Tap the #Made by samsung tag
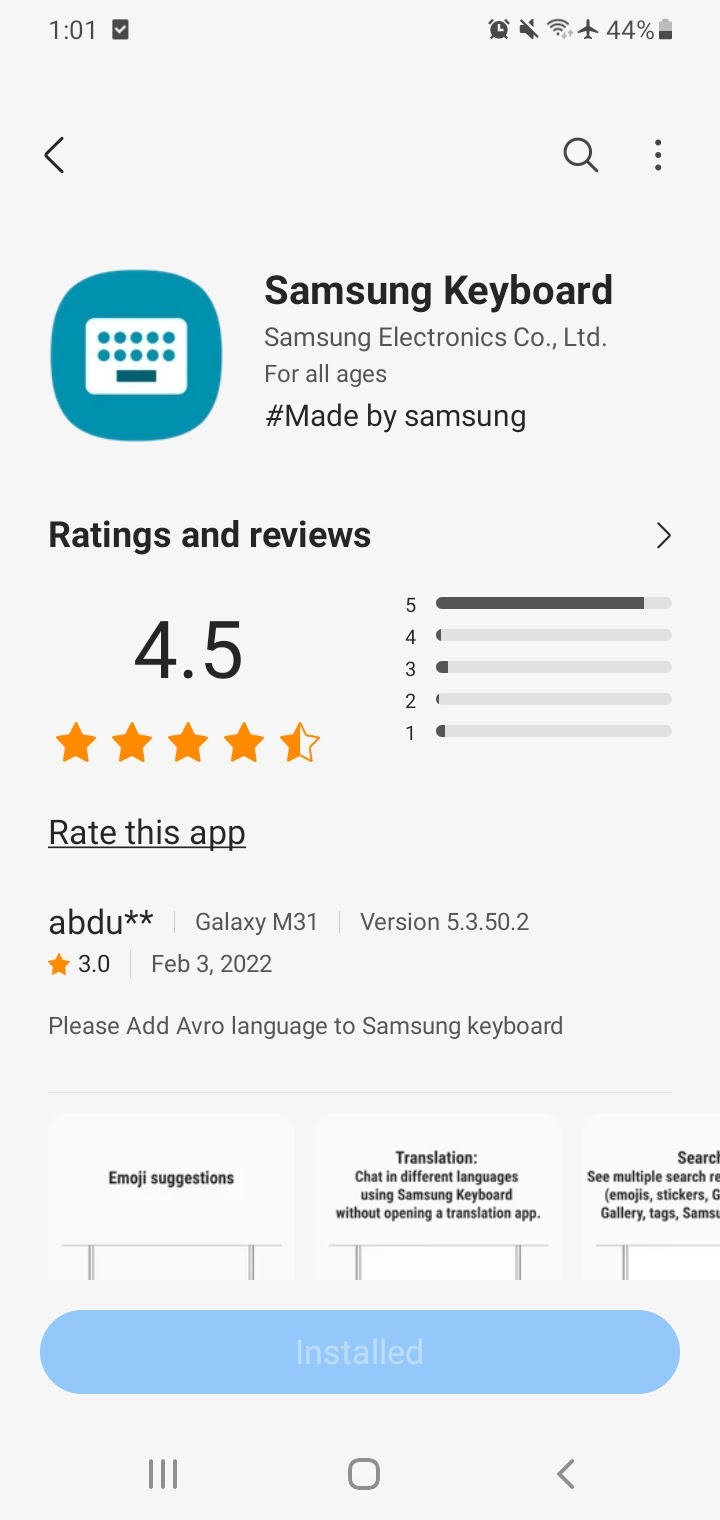The height and width of the screenshot is (1520, 720). 395,415
